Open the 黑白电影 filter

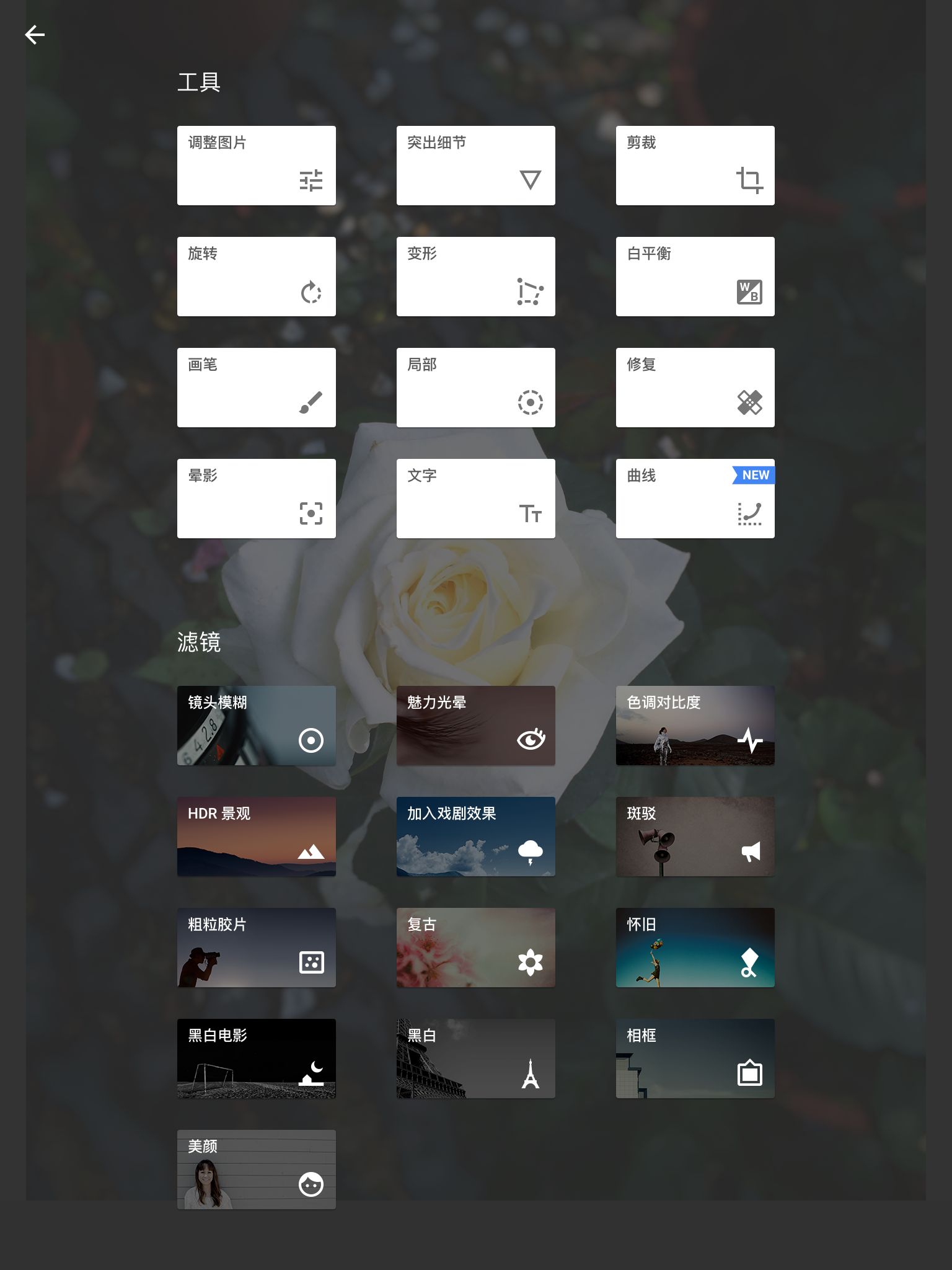[x=256, y=1059]
